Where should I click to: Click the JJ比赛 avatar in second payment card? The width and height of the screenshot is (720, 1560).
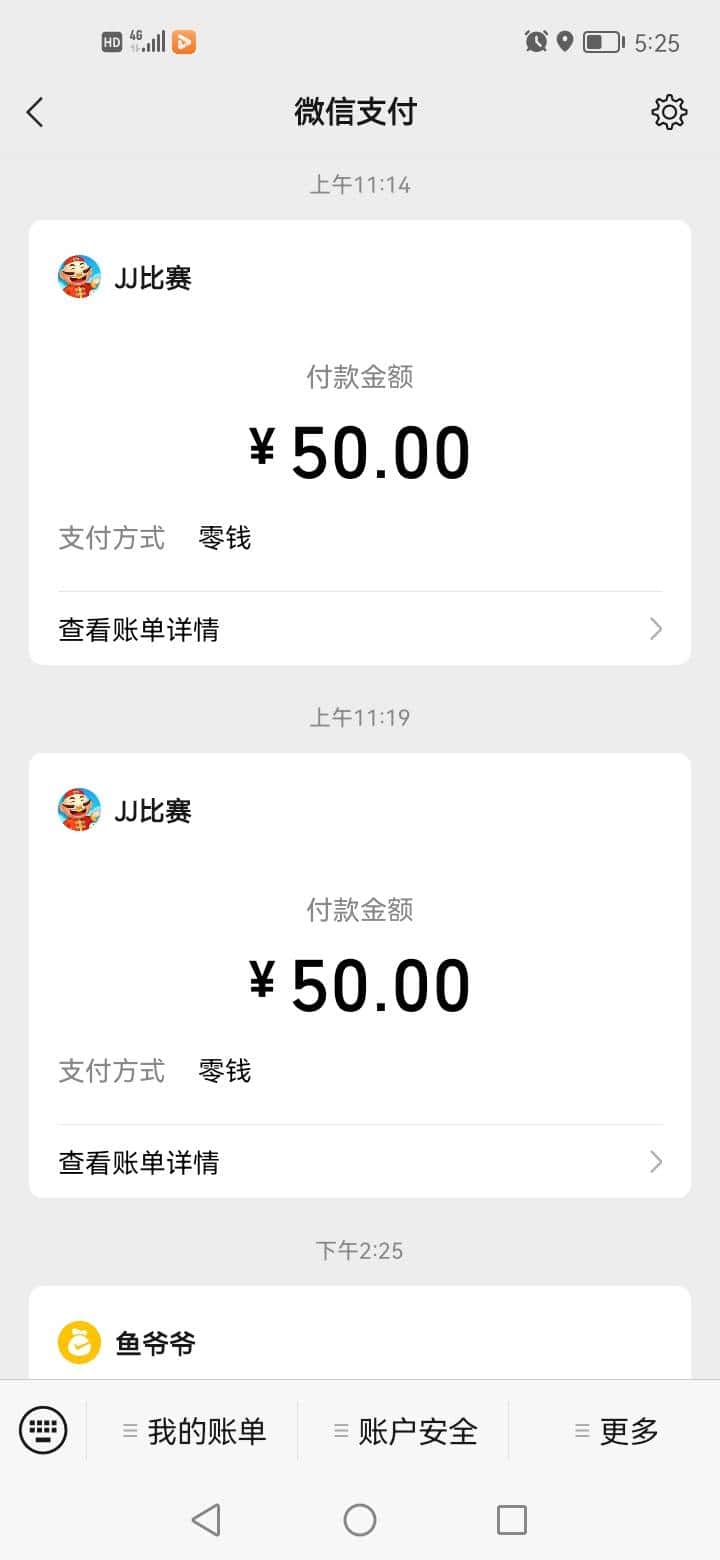tap(79, 809)
